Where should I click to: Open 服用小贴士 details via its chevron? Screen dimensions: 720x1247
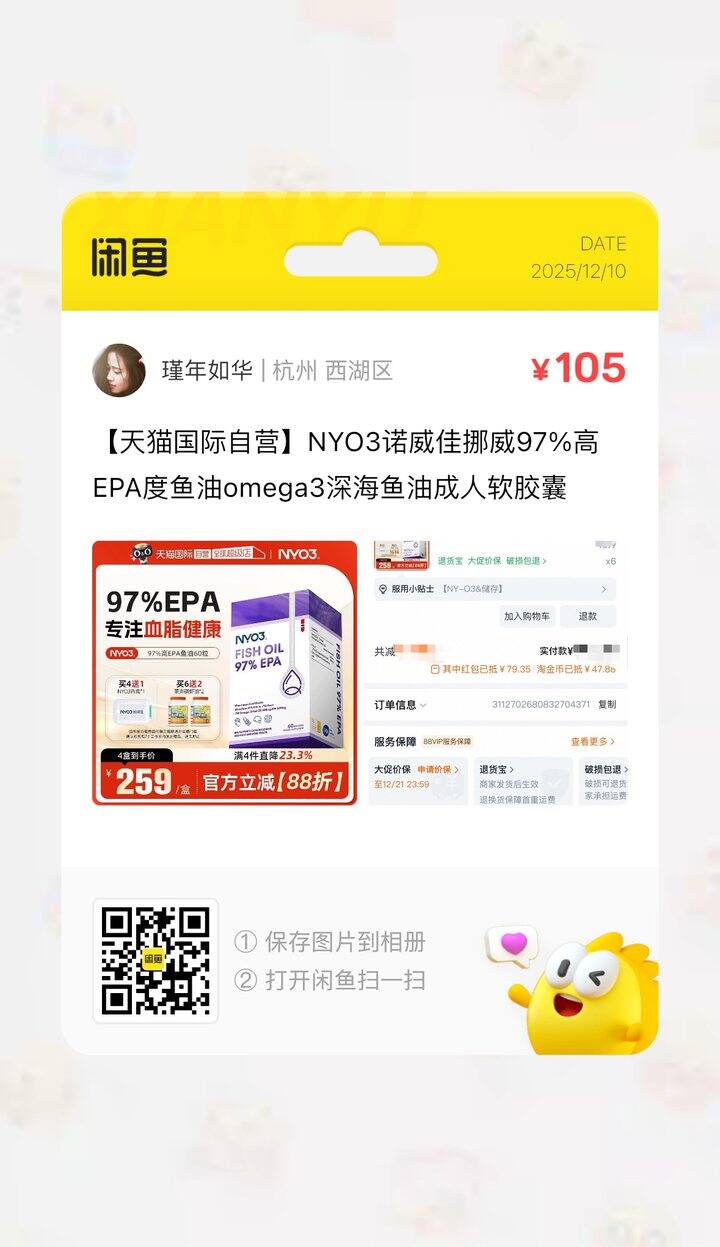603,589
